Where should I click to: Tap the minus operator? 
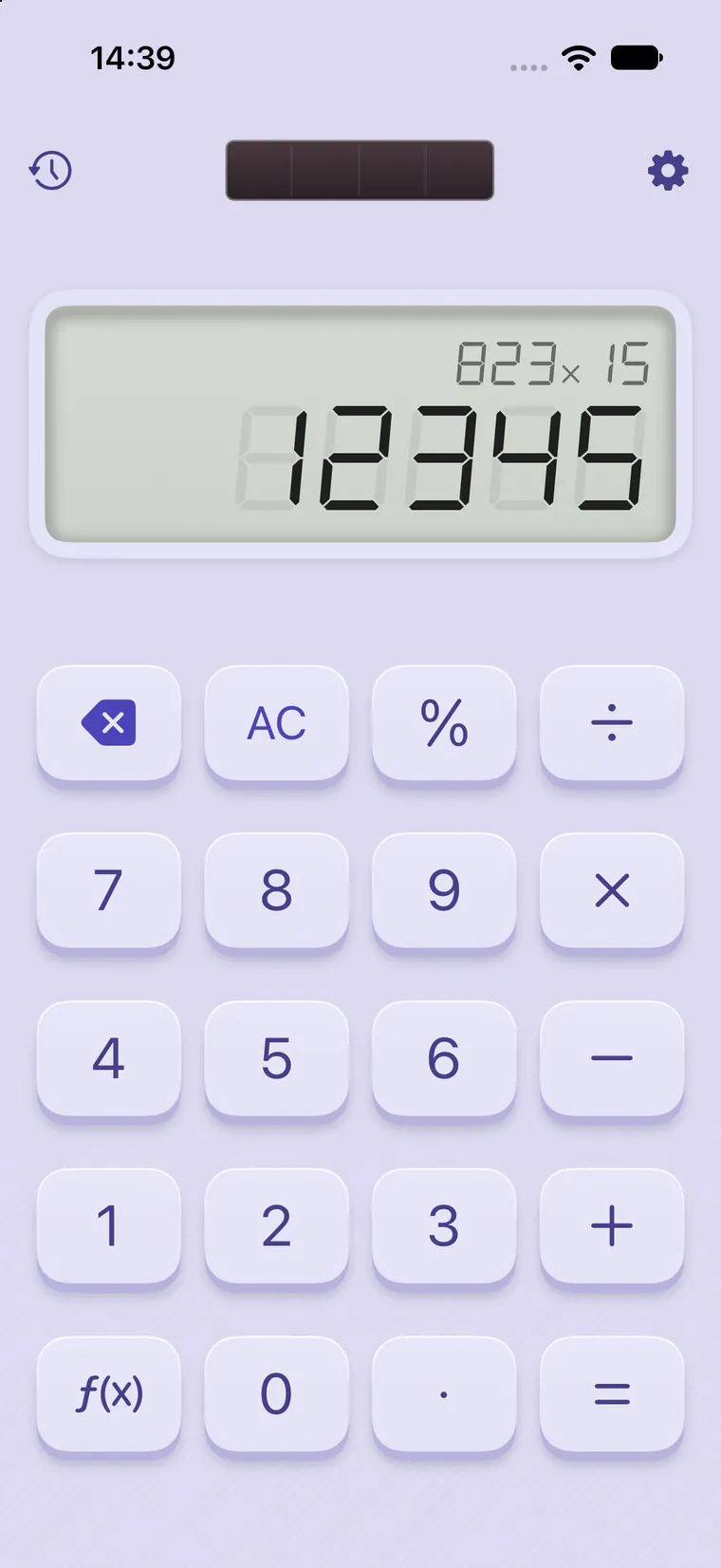tap(612, 1058)
